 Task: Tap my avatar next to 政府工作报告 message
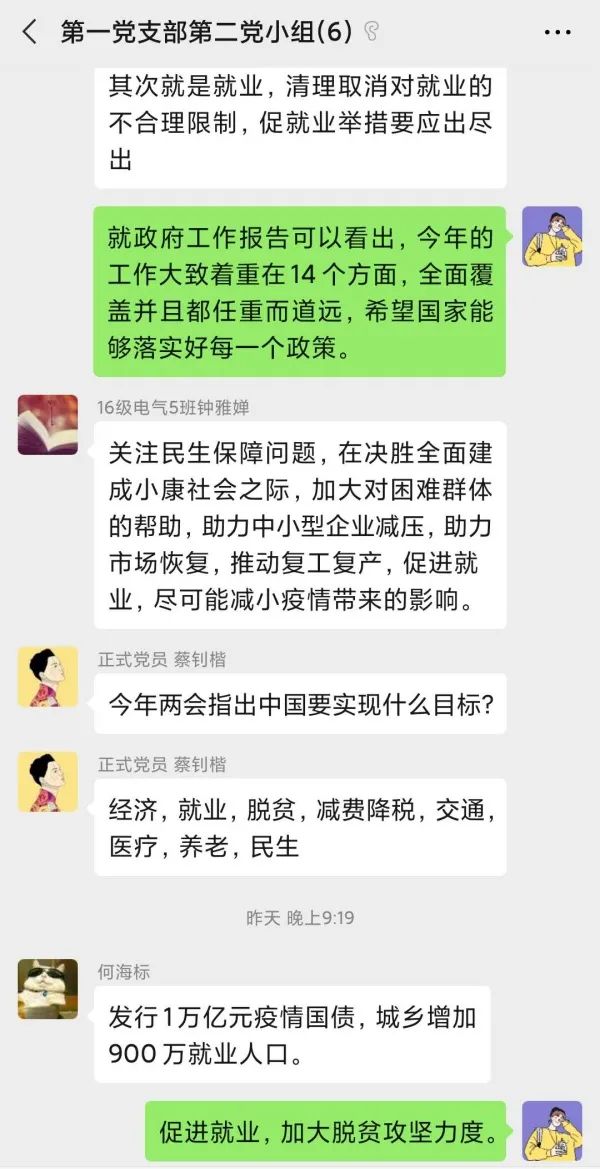tap(552, 236)
